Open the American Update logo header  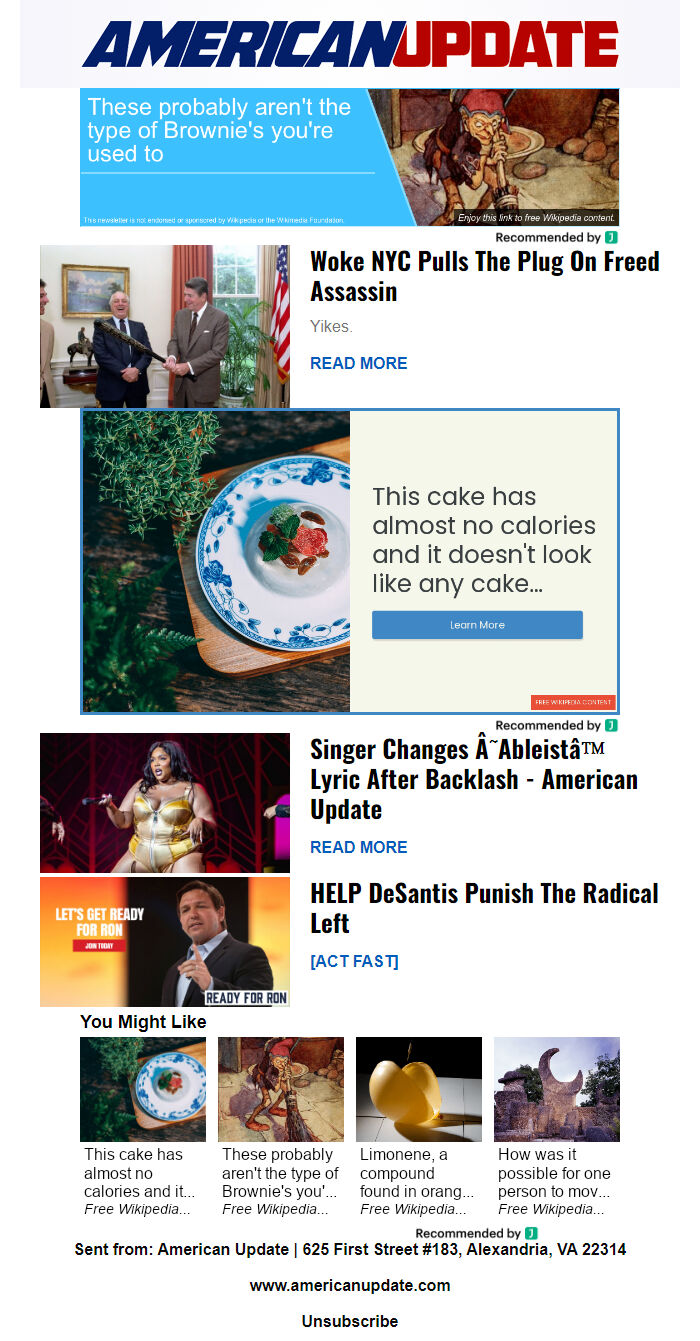350,44
